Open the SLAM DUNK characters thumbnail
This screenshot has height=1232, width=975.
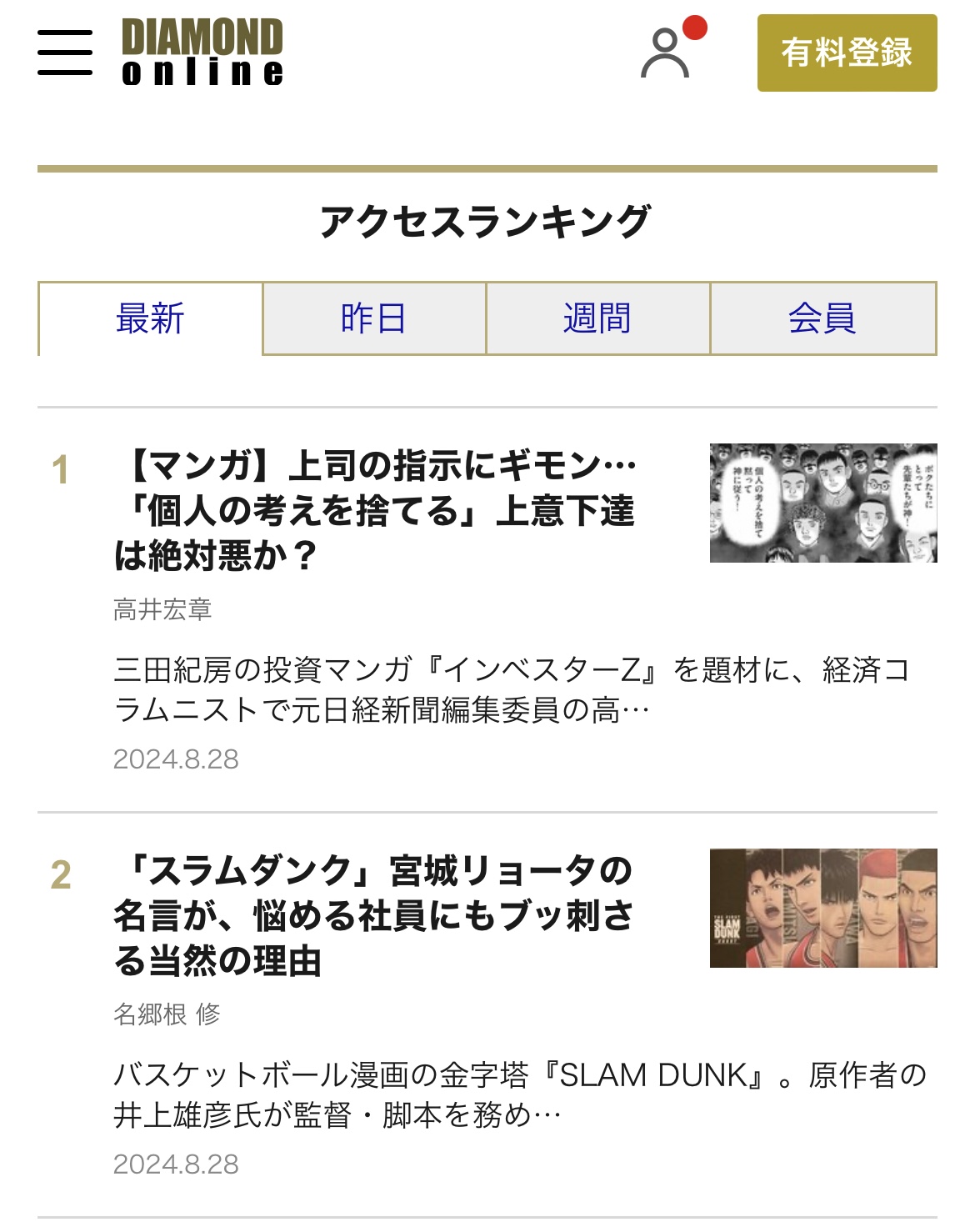(823, 908)
